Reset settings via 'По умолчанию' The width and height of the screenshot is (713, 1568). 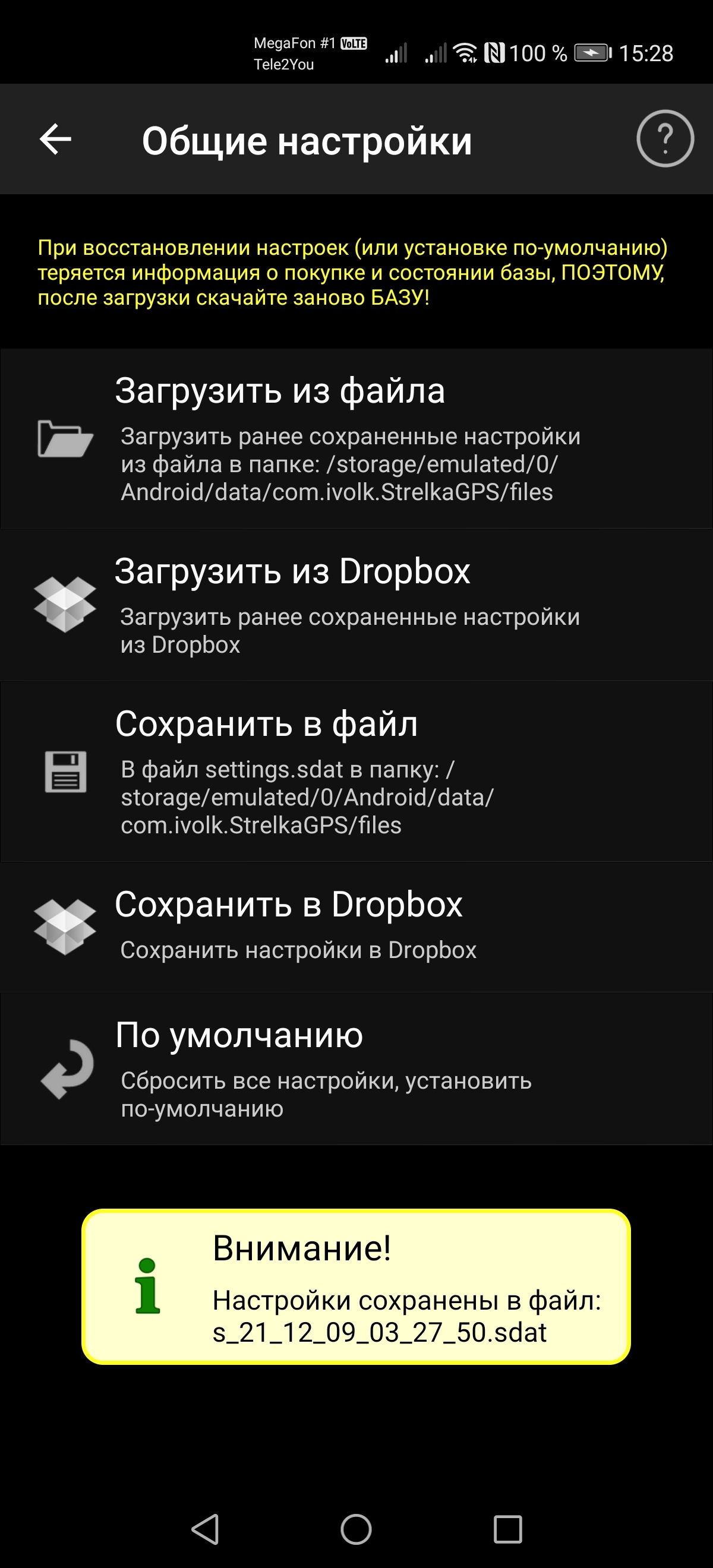click(356, 1068)
